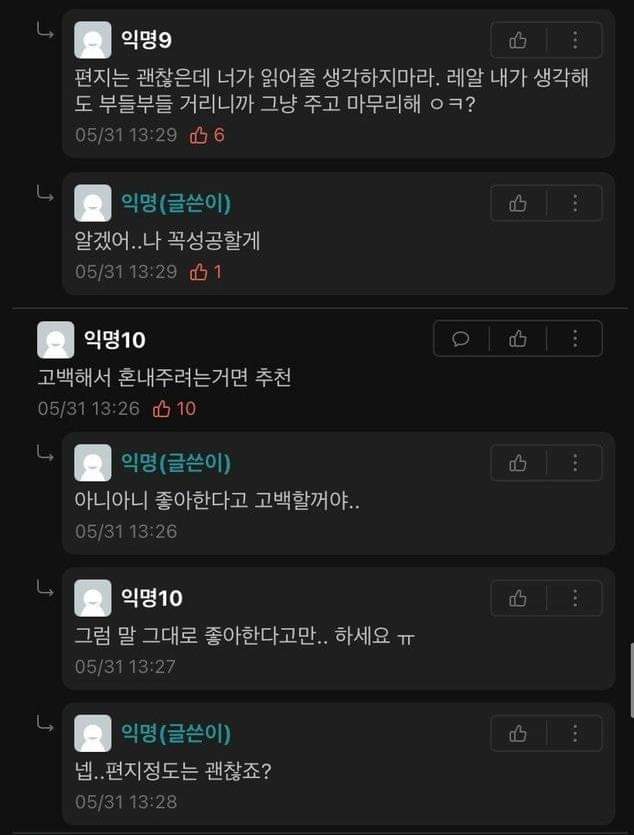The height and width of the screenshot is (835, 634).
Task: Like 익명10's reply '그럼 말 그대로 좋아한다고만'
Action: [518, 598]
